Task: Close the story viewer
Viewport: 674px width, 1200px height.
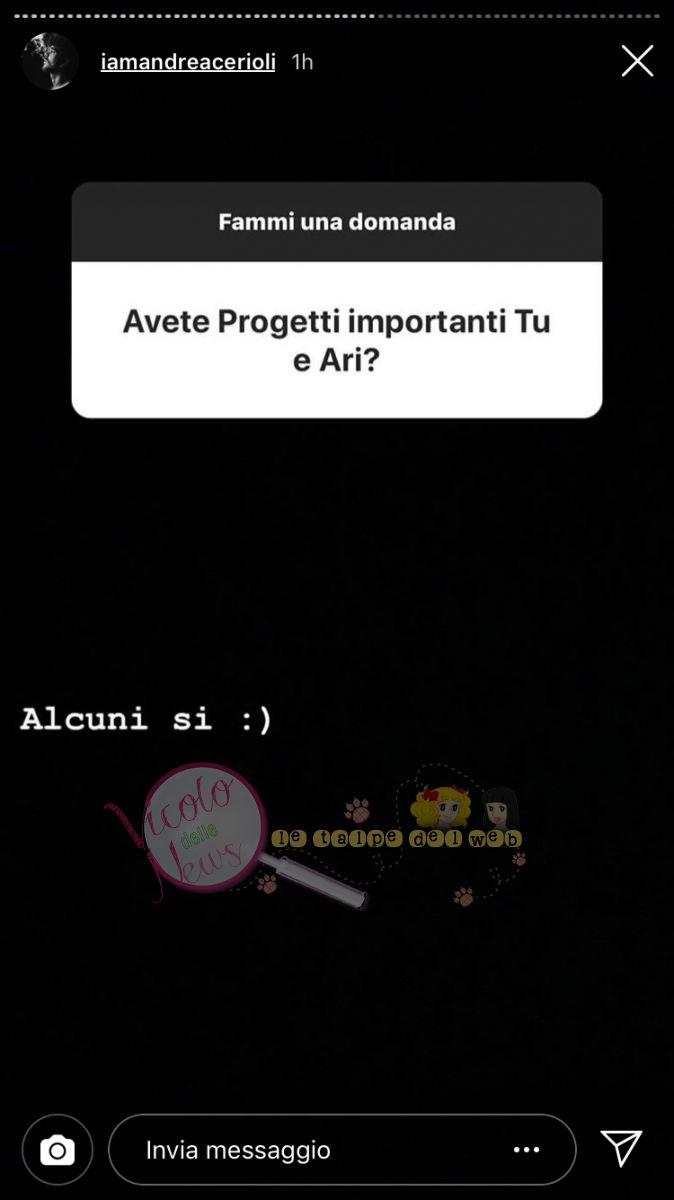Action: pyautogui.click(x=637, y=61)
